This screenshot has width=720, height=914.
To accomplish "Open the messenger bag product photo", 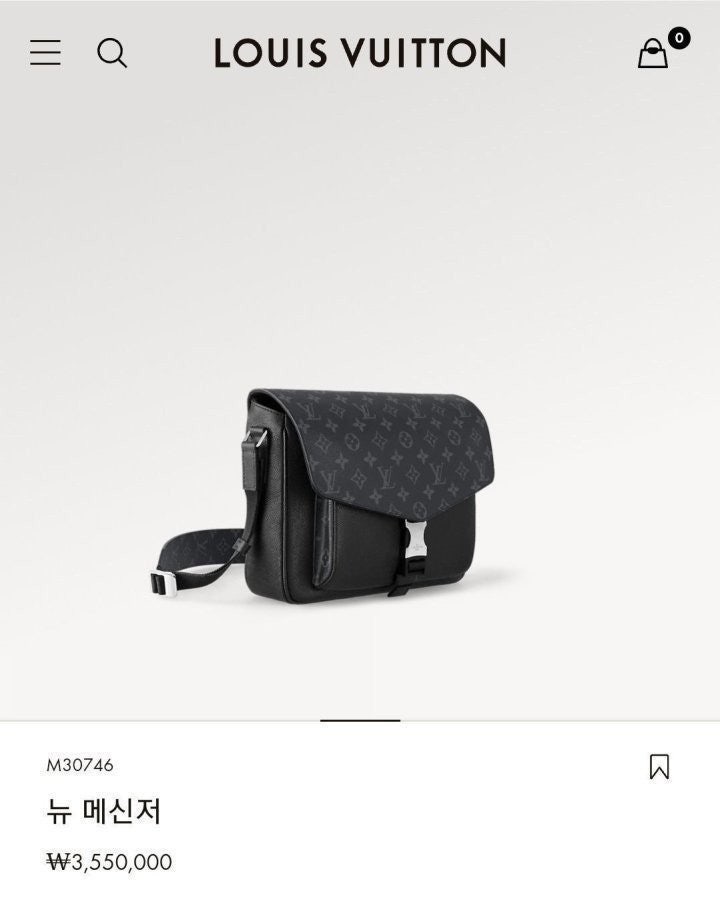I will [x=340, y=495].
